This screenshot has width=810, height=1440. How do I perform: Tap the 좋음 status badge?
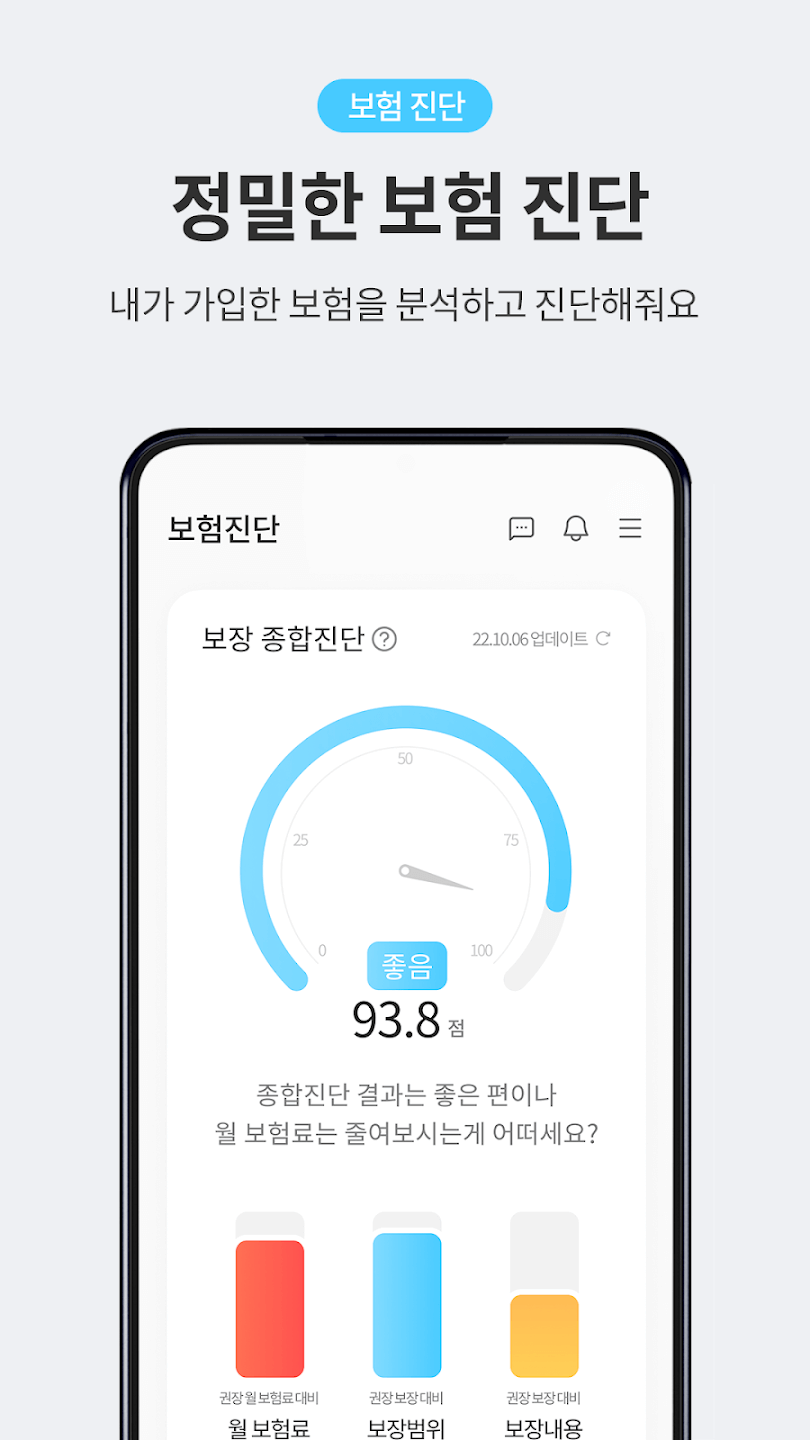[408, 966]
